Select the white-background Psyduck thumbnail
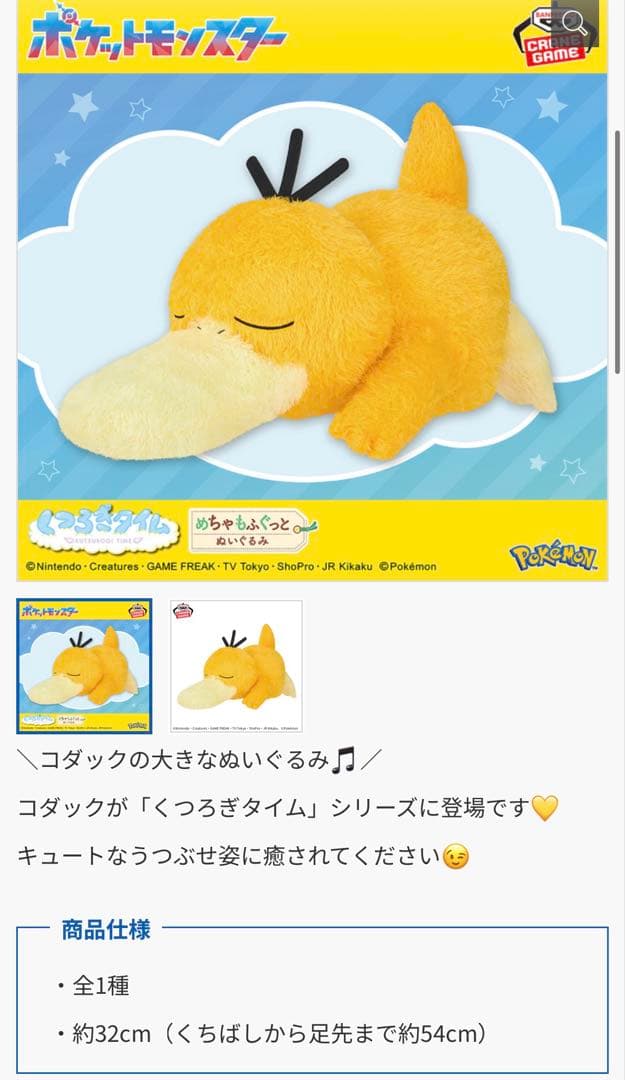The width and height of the screenshot is (625, 1080). 236,666
